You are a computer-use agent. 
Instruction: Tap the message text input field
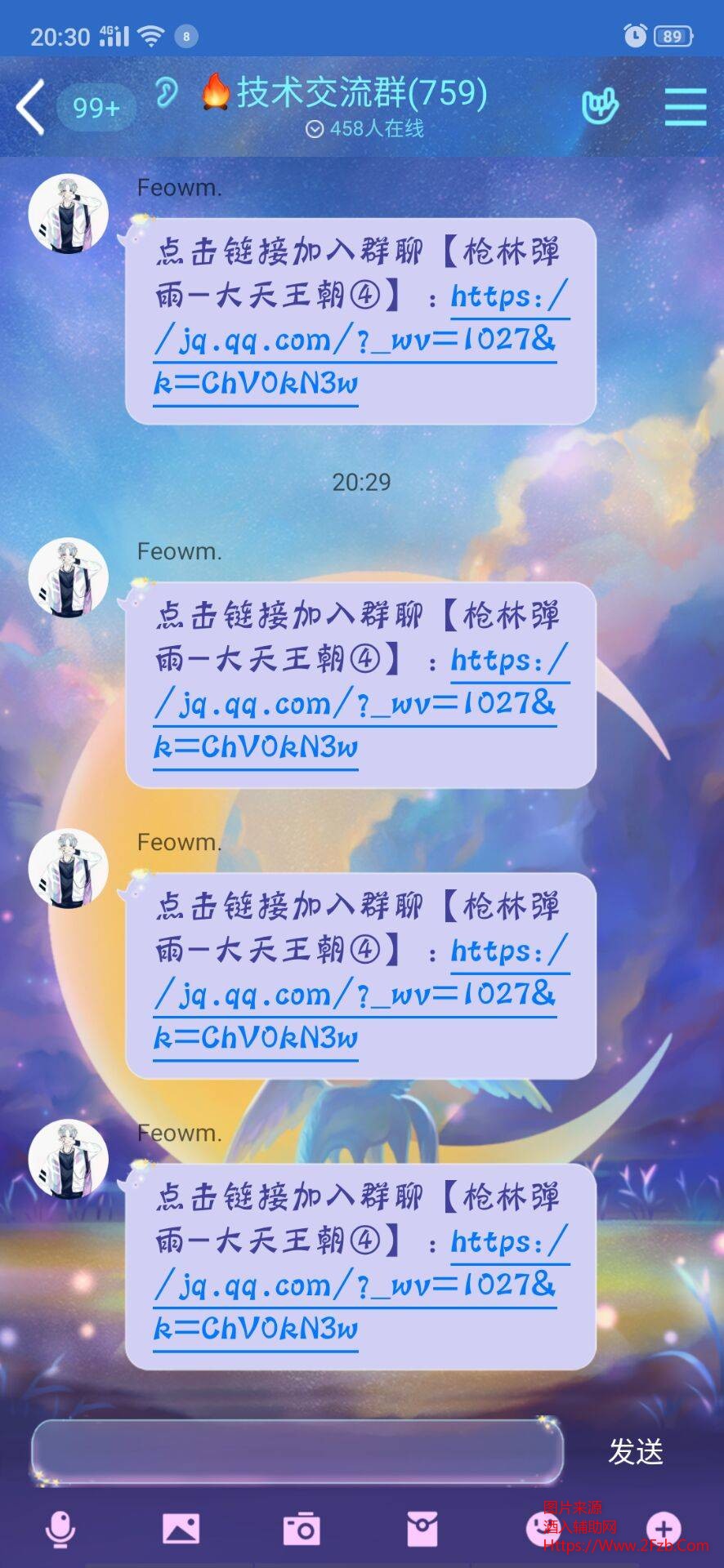(297, 1451)
